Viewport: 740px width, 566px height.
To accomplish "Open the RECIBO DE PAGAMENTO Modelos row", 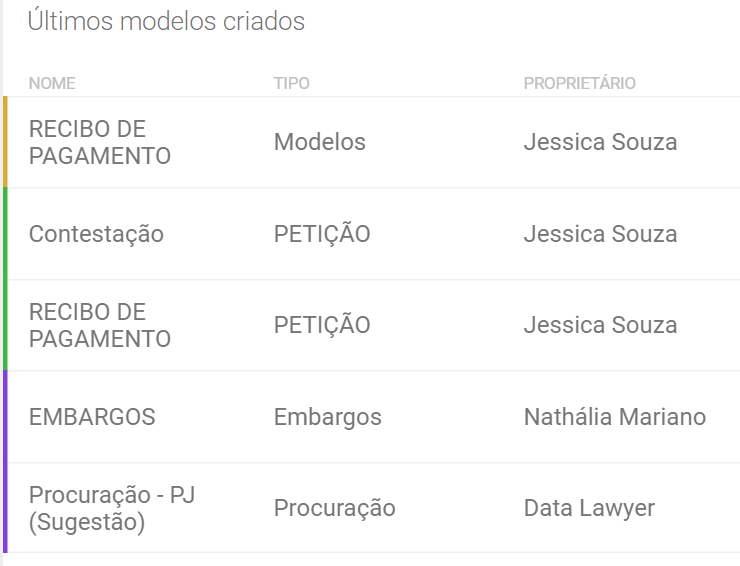I will point(100,143).
